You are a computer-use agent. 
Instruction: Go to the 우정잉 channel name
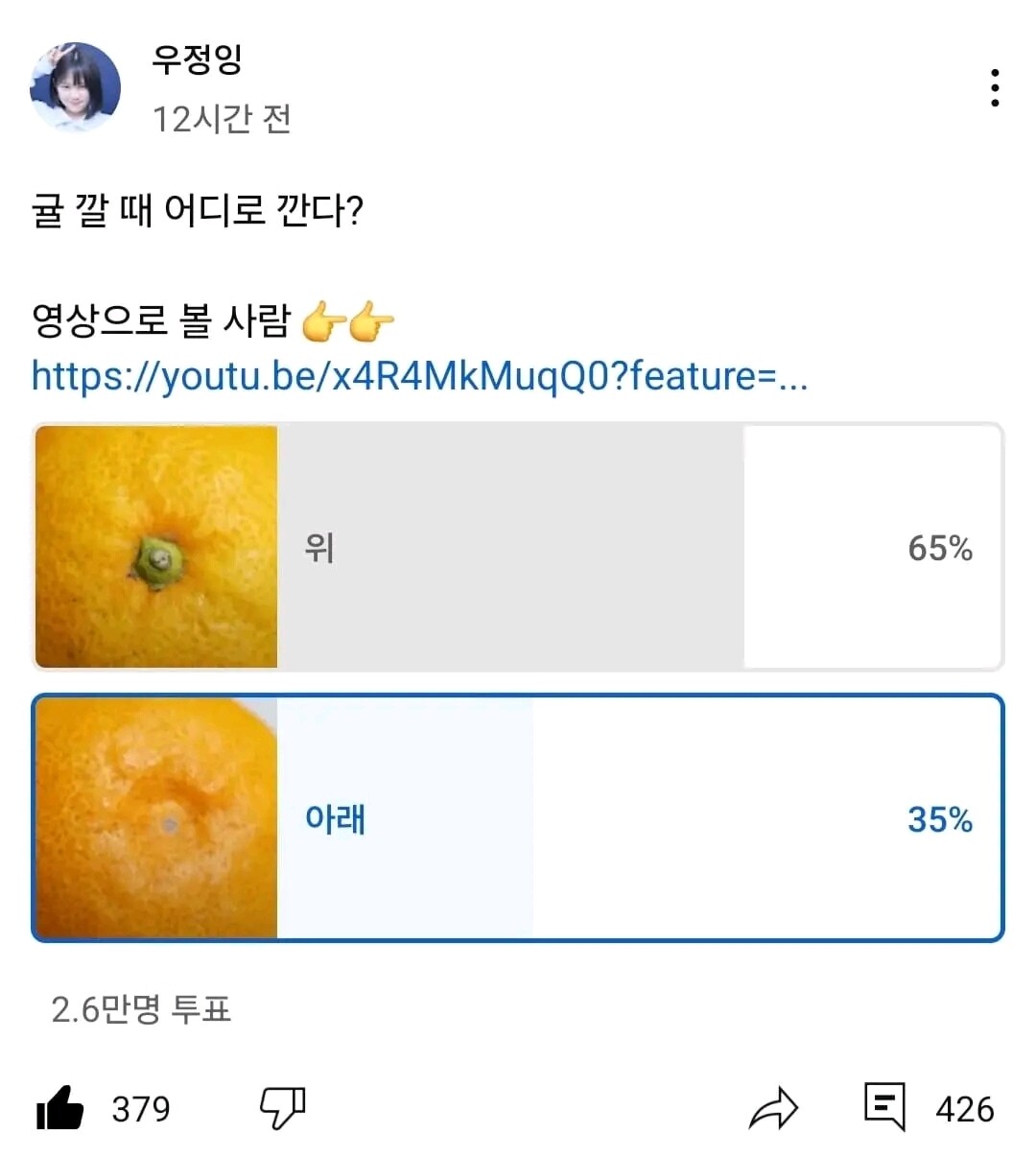tap(197, 59)
